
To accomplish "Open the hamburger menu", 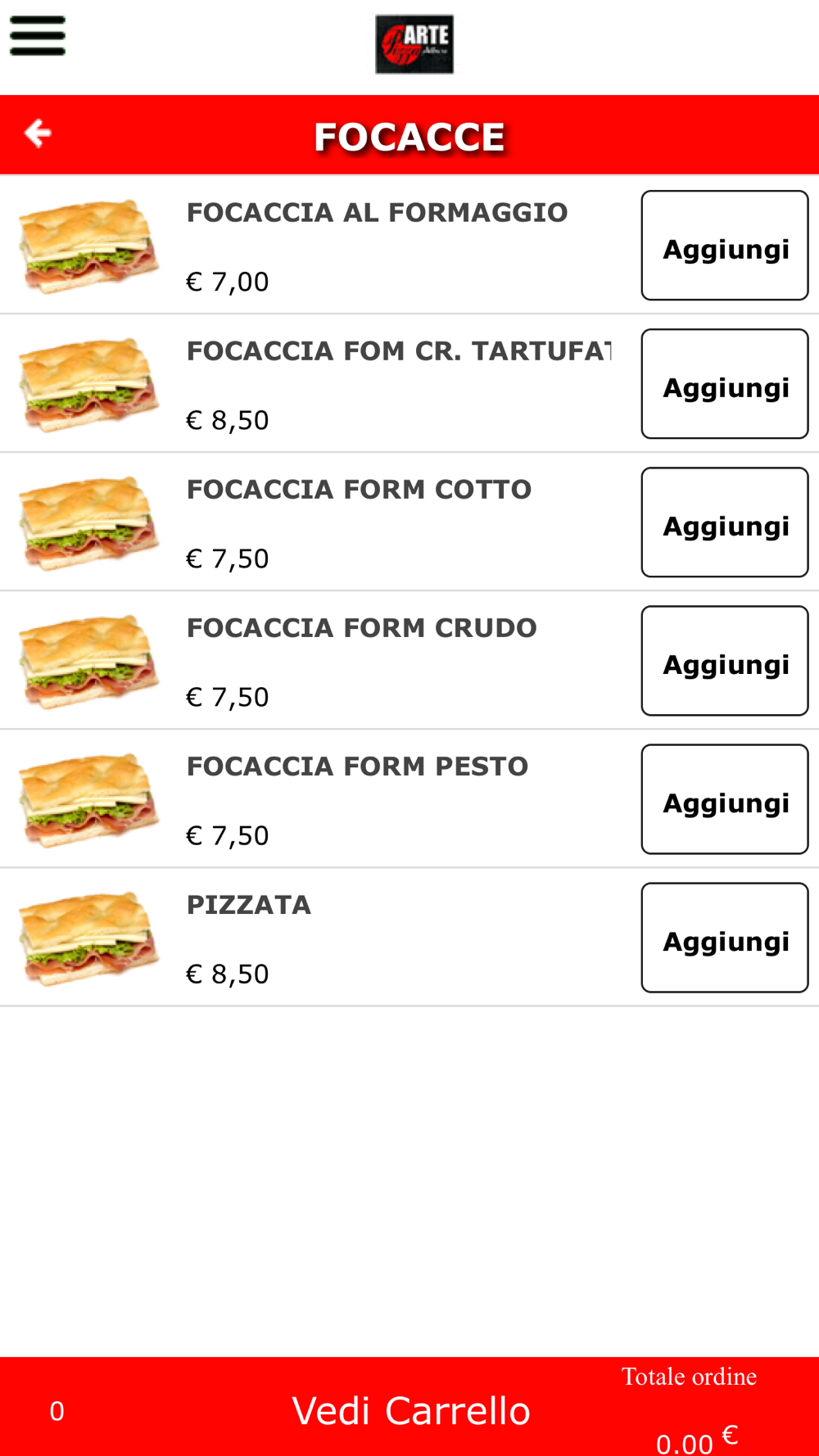I will click(38, 36).
